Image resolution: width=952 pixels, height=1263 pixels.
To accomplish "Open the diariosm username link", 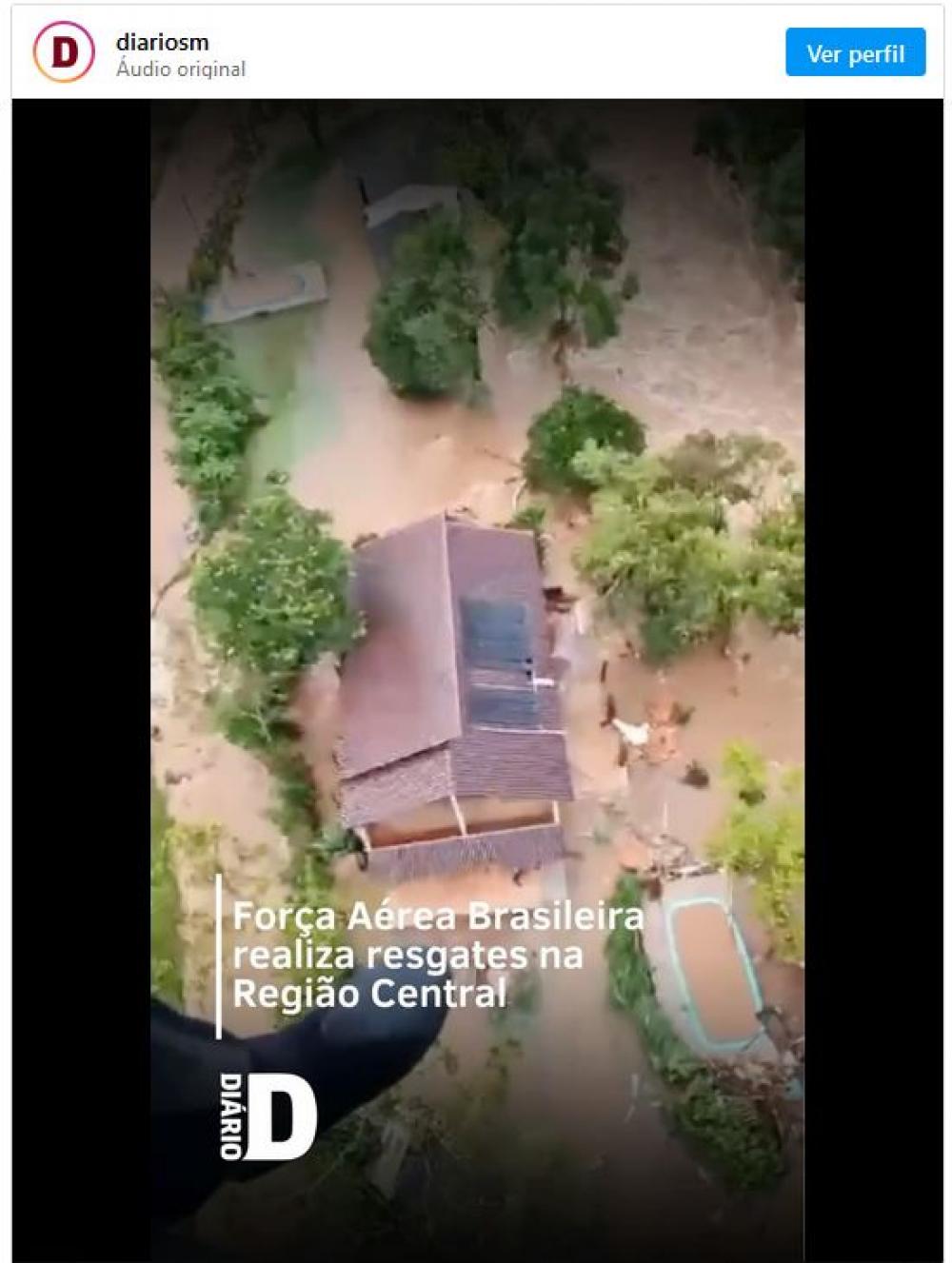I will (162, 42).
